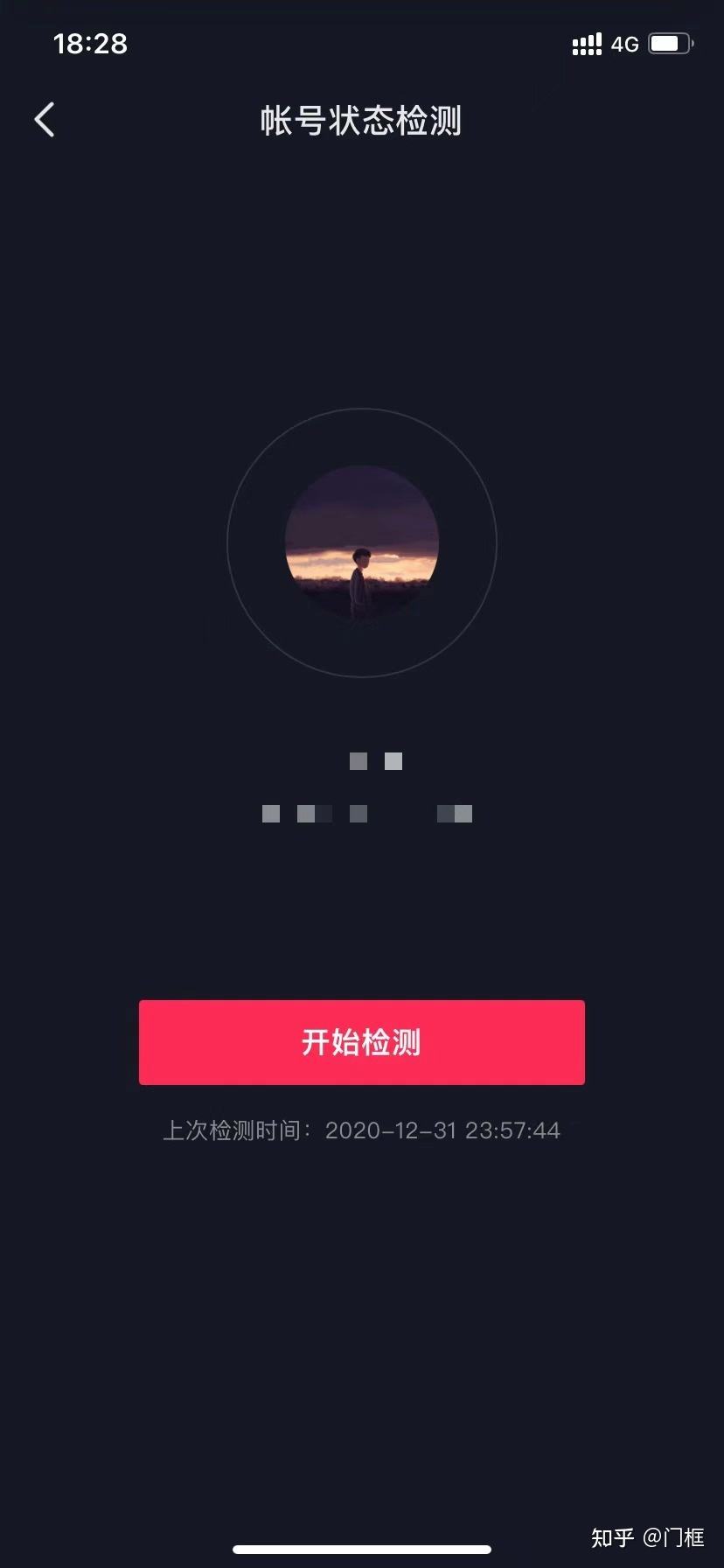Click the 4G network indicator

coord(623,44)
